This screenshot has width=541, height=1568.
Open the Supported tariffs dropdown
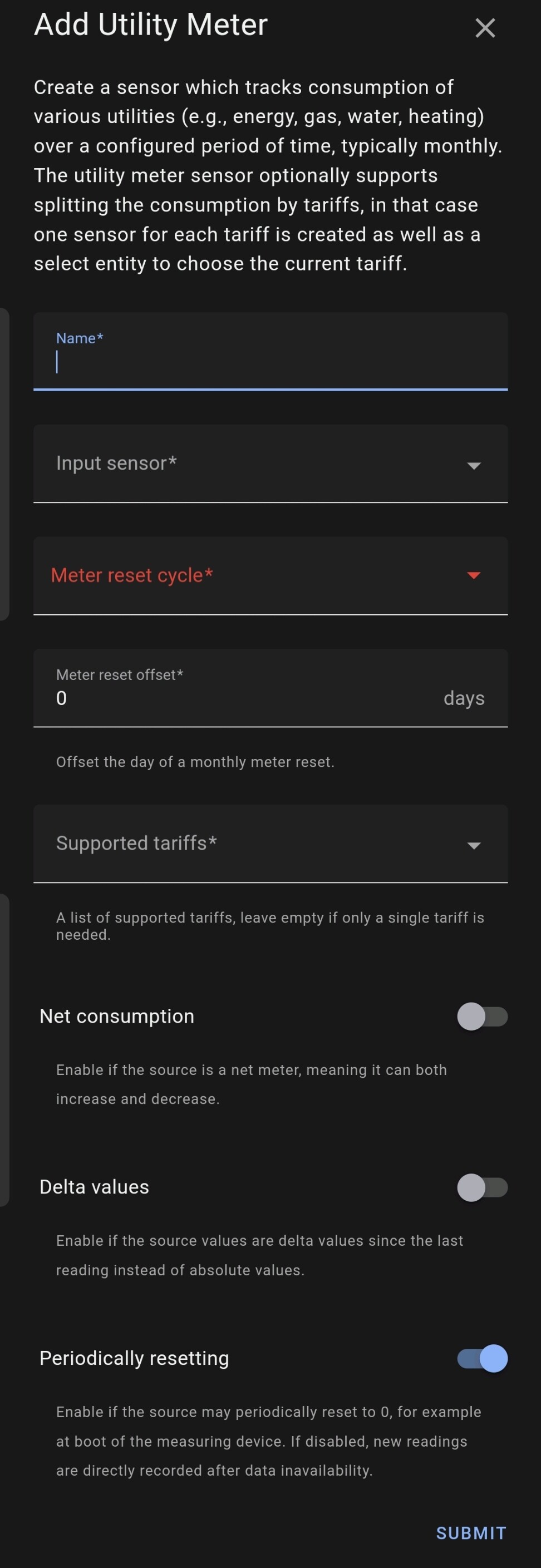270,844
